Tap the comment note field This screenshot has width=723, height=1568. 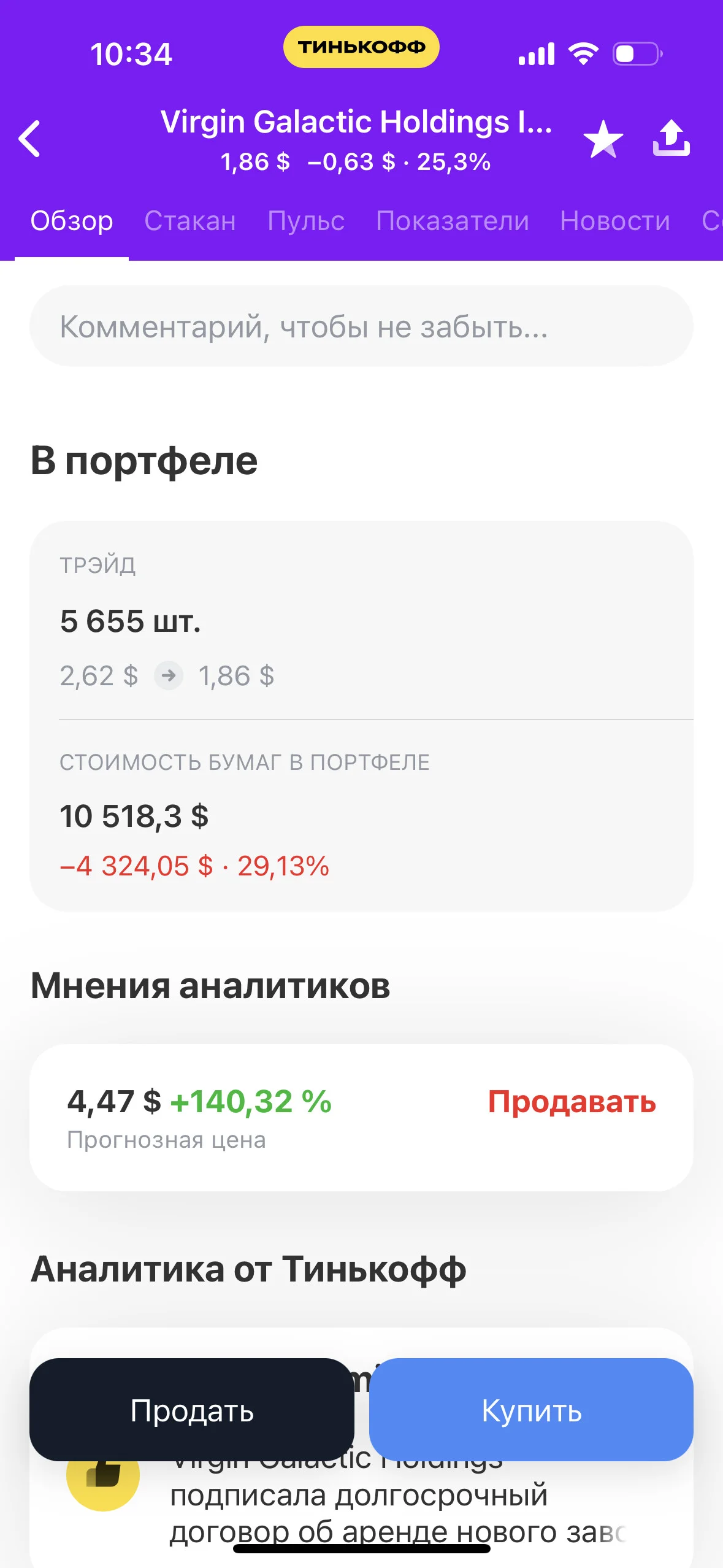tap(361, 326)
